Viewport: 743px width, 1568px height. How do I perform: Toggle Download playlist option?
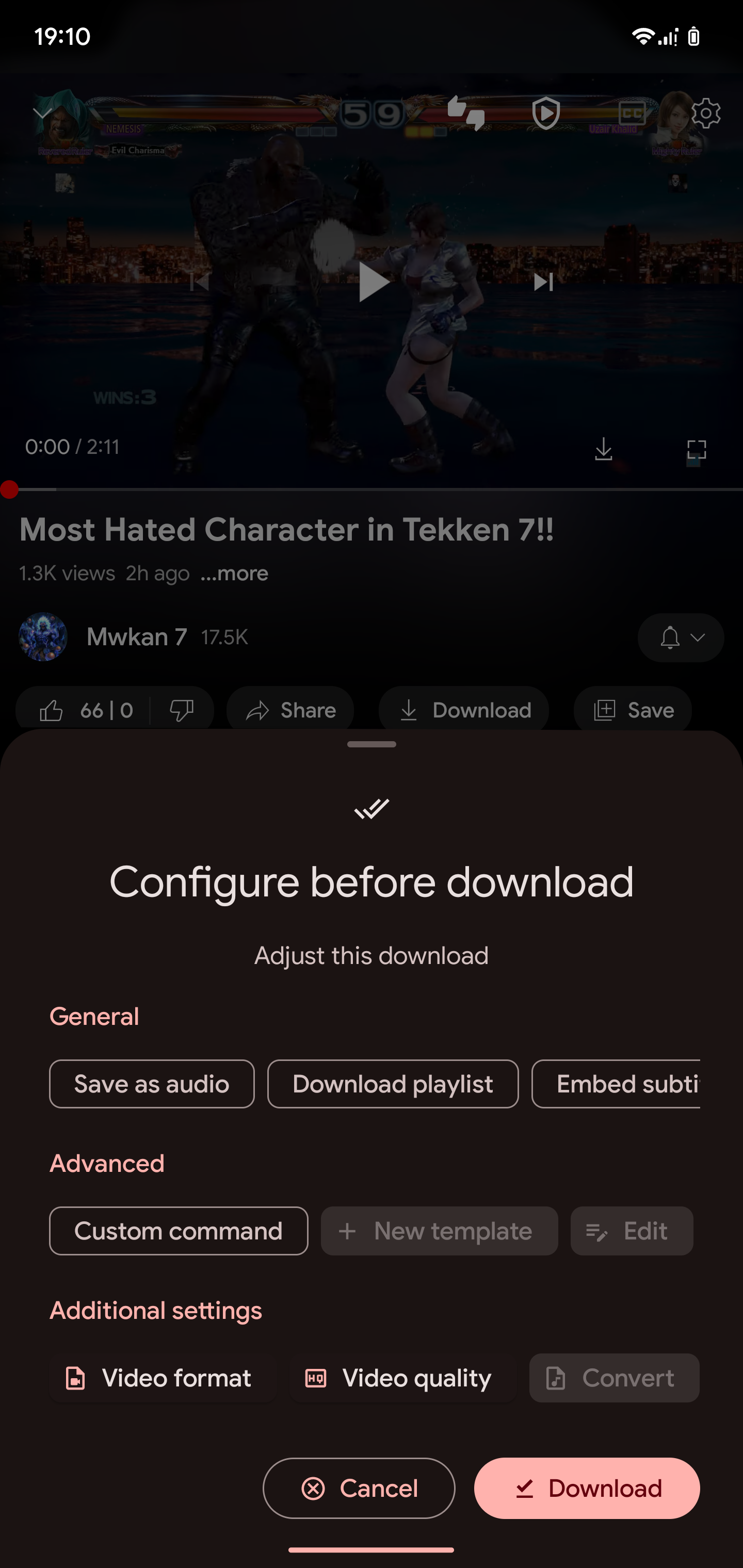(393, 1084)
